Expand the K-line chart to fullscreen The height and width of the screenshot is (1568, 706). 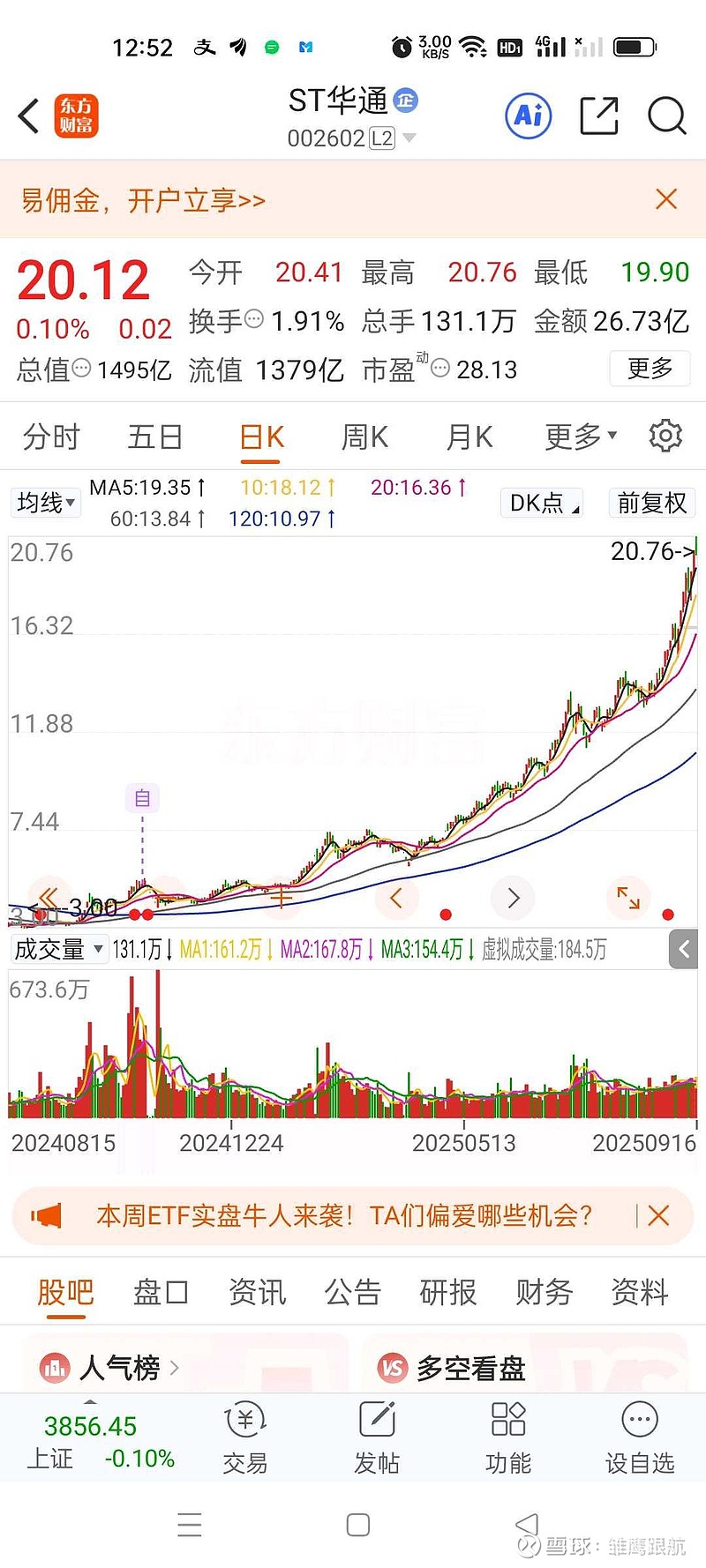(x=628, y=898)
